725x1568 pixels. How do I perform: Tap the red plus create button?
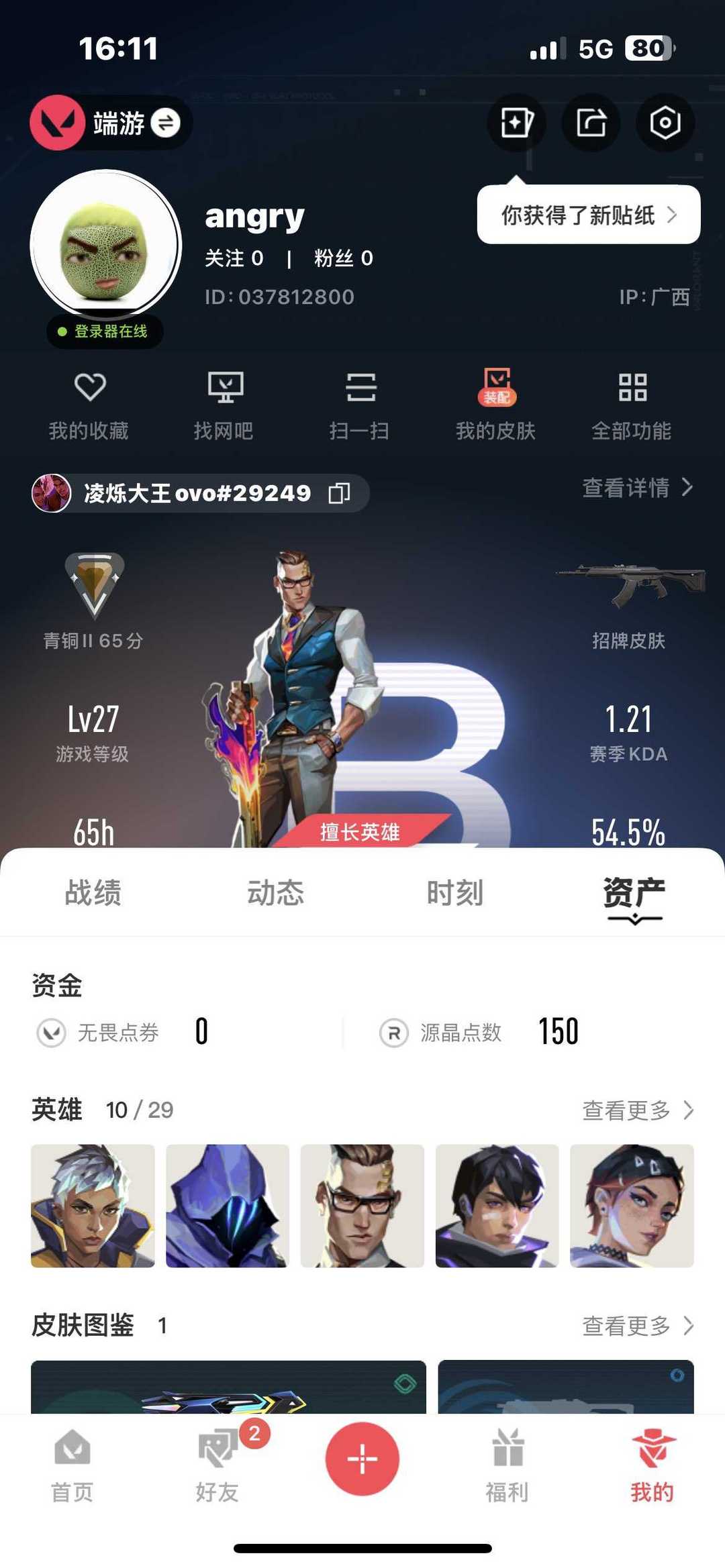coord(362,1459)
